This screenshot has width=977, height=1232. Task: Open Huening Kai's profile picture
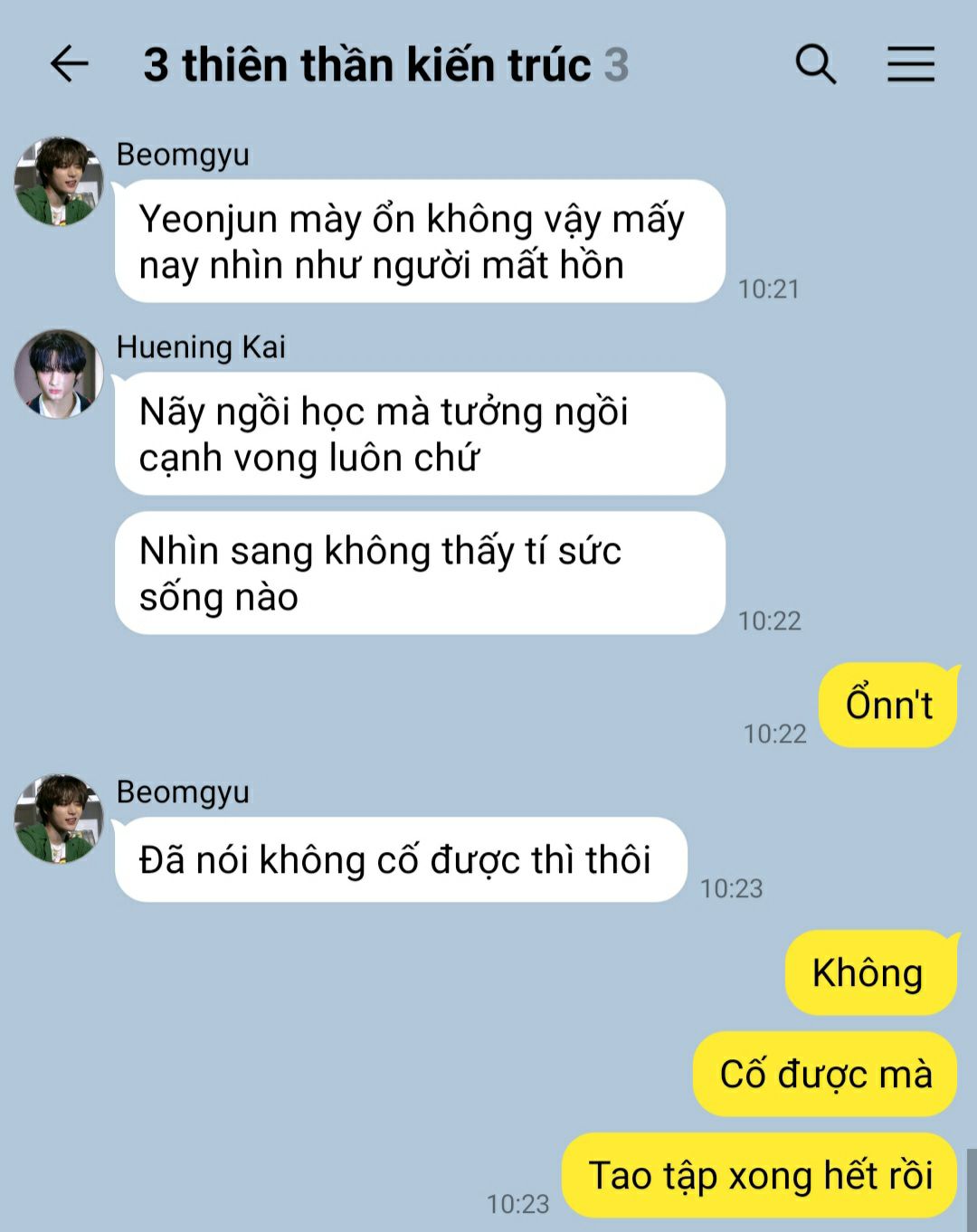click(59, 374)
